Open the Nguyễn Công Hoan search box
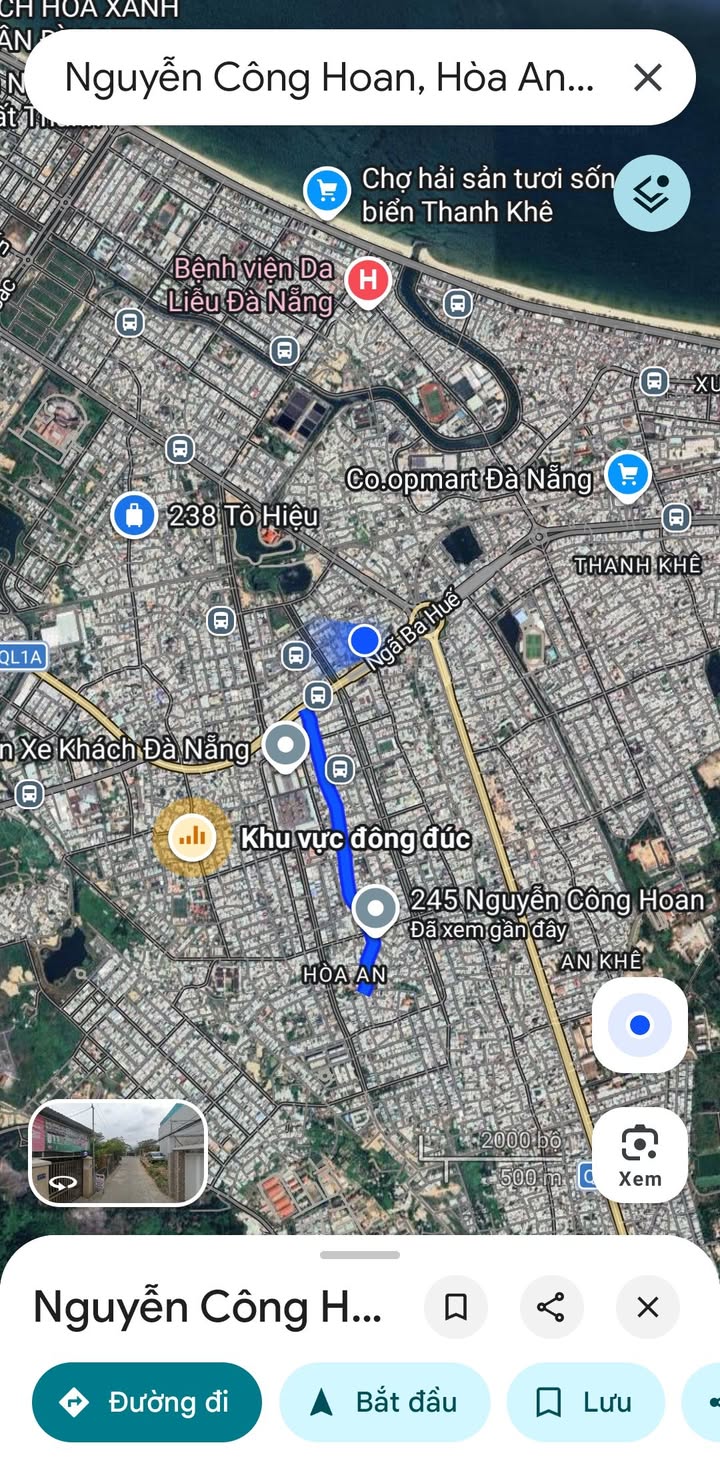Image resolution: width=720 pixels, height=1469 pixels. point(330,77)
